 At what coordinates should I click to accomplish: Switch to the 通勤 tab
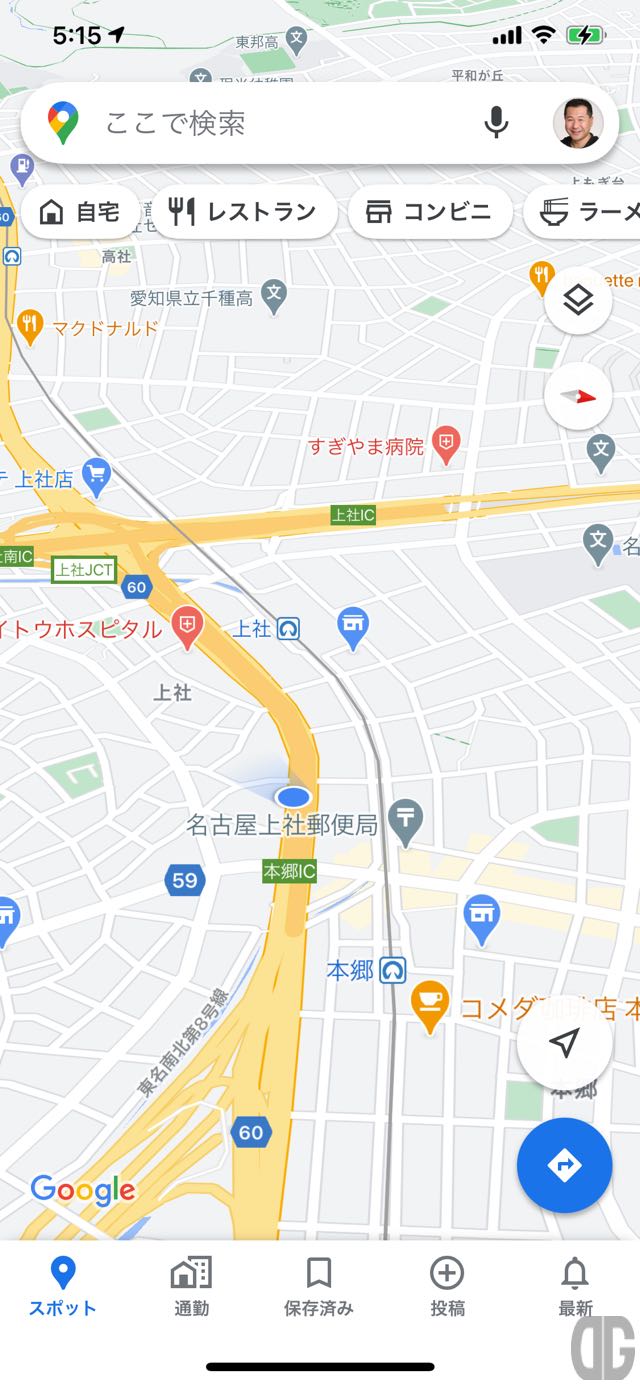pos(191,1287)
